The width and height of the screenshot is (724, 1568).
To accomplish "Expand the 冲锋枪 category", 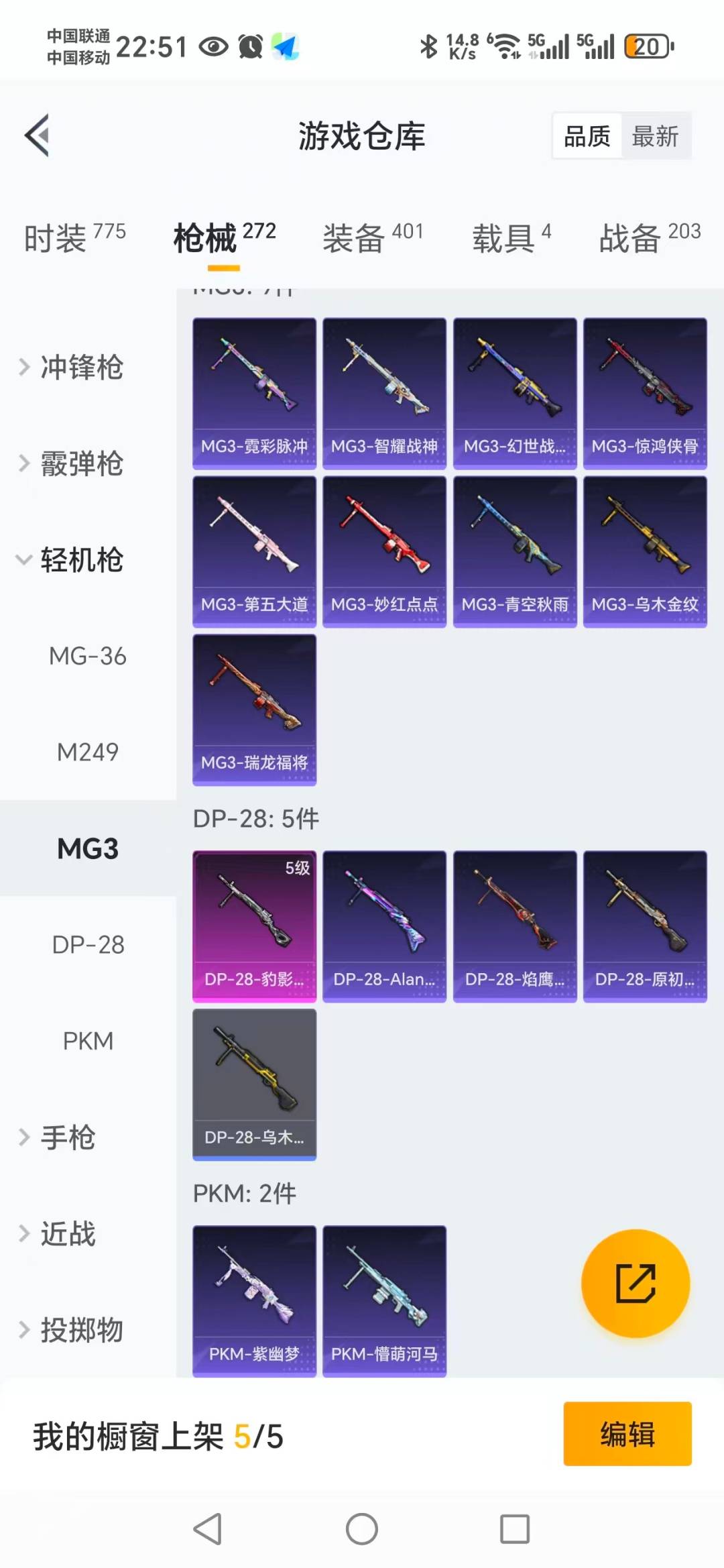I will click(80, 367).
